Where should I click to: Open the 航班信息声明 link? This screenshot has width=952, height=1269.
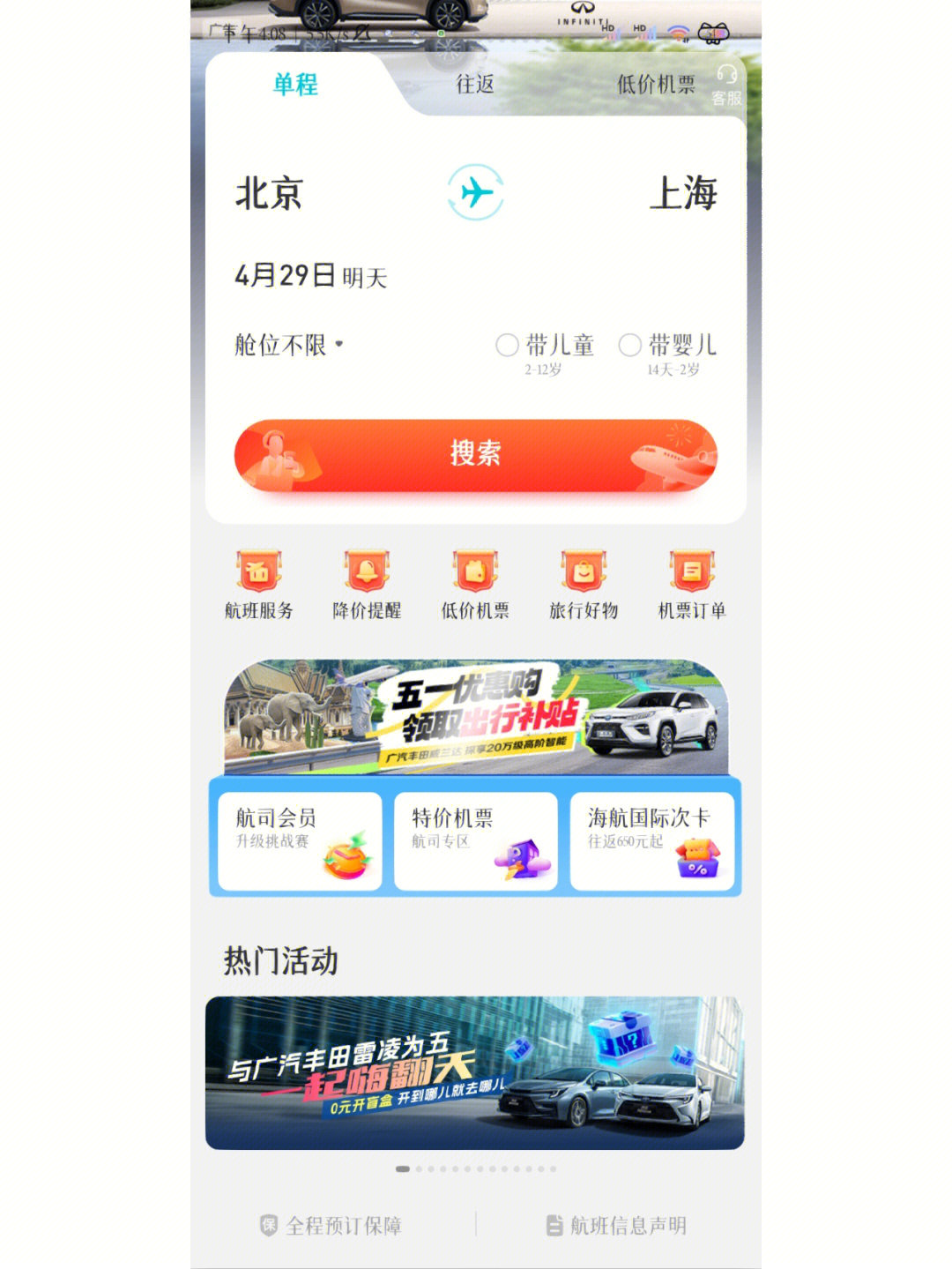[x=616, y=1226]
